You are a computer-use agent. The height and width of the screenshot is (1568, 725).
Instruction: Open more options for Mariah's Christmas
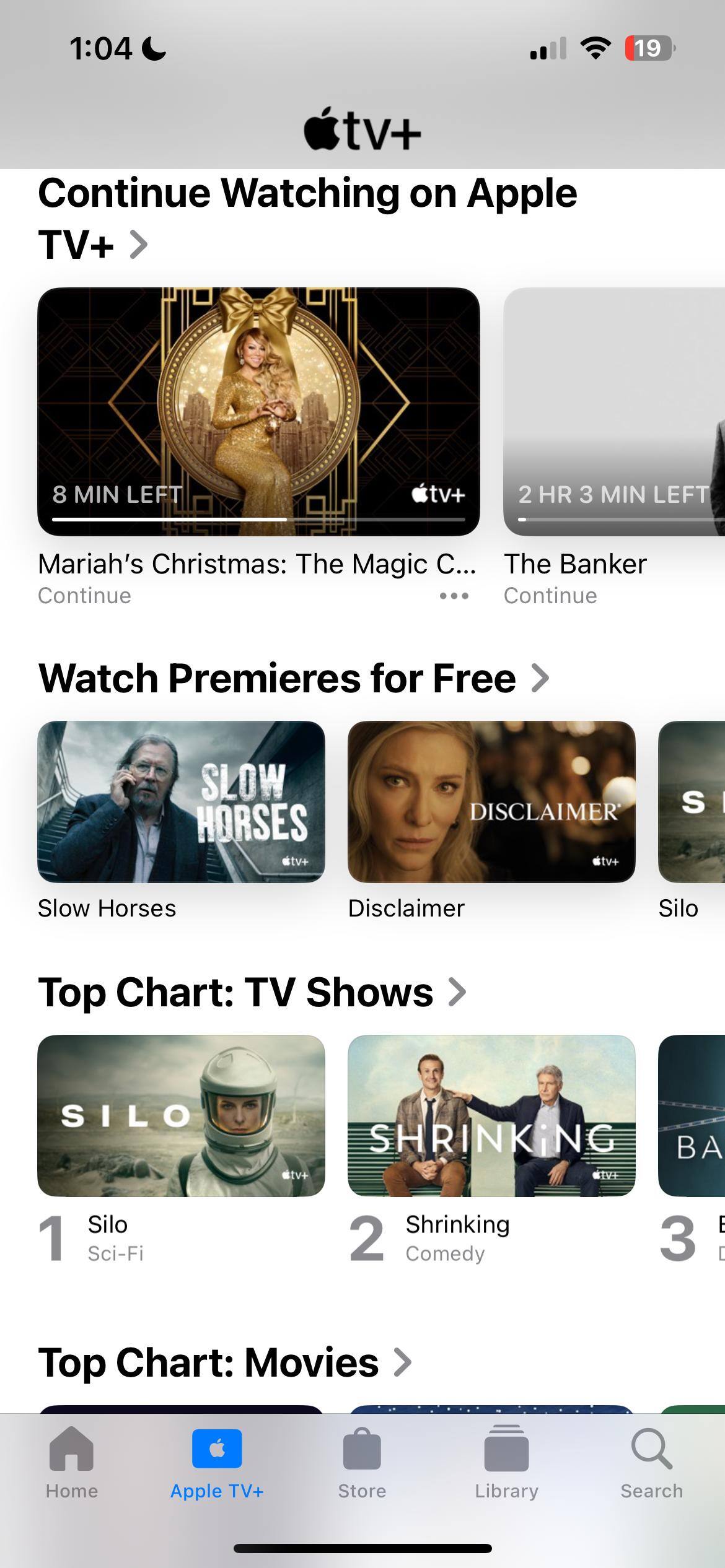[x=454, y=596]
